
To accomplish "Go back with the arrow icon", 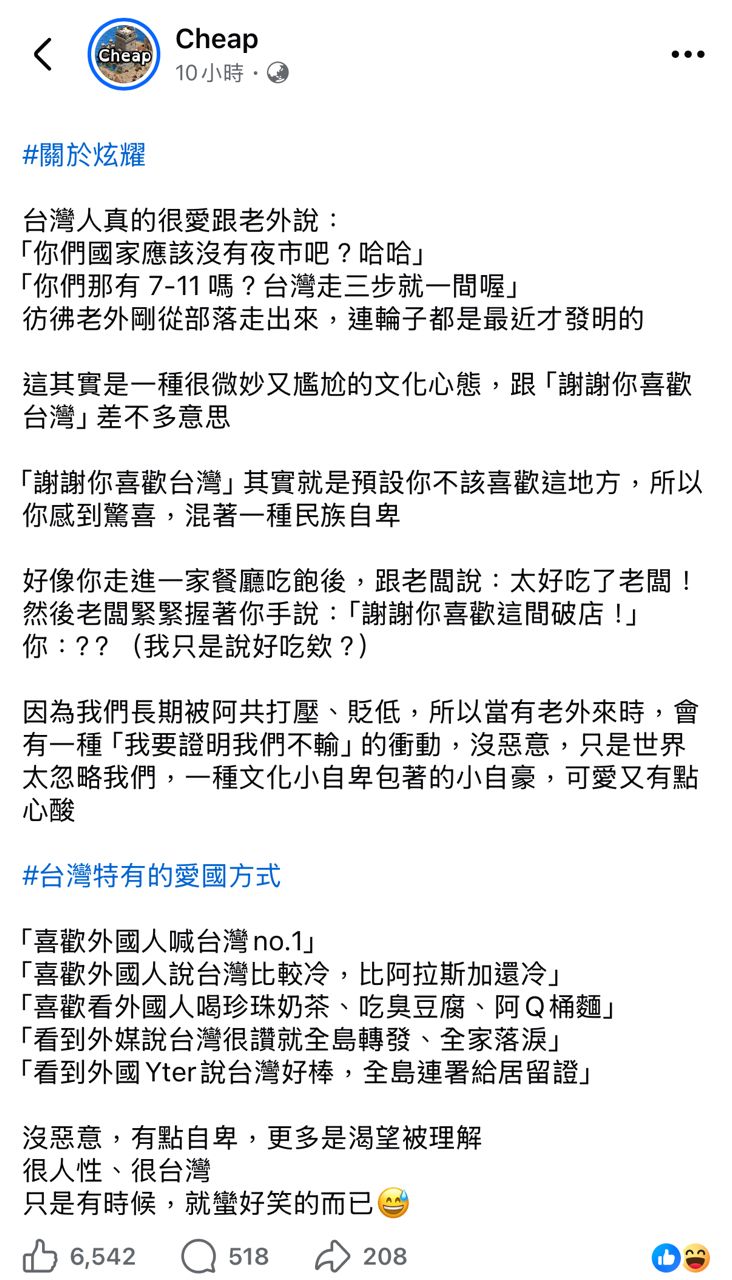I will (42, 54).
